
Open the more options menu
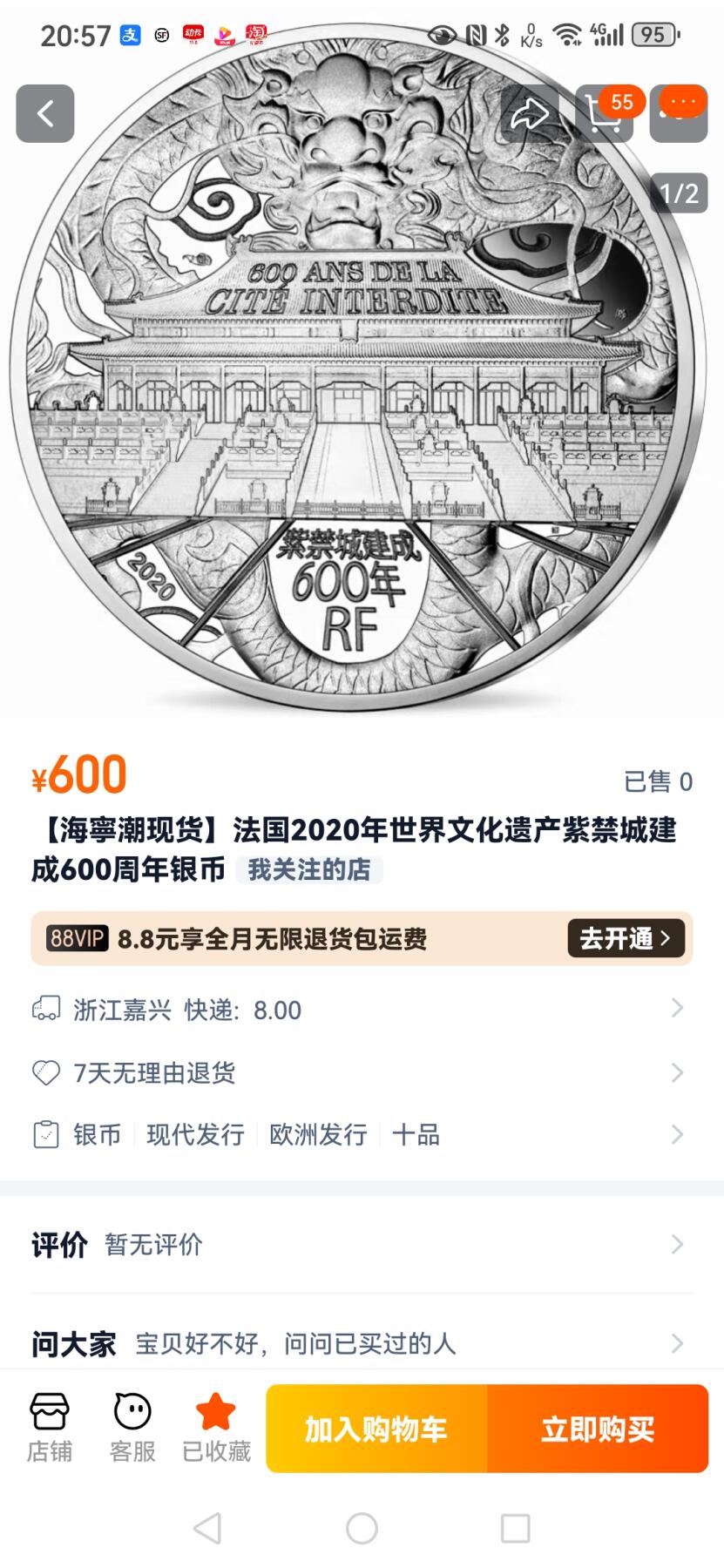(679, 113)
